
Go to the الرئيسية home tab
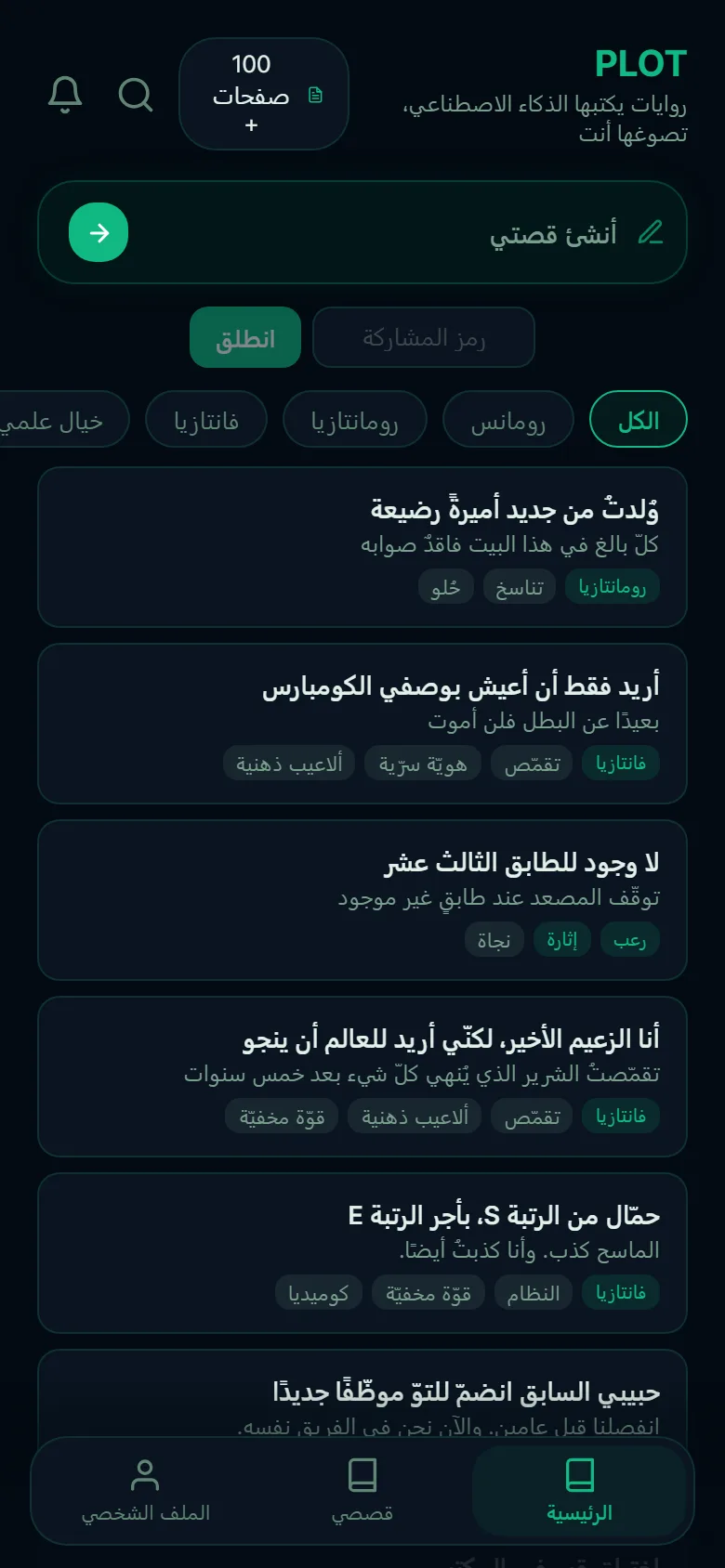click(x=579, y=1491)
